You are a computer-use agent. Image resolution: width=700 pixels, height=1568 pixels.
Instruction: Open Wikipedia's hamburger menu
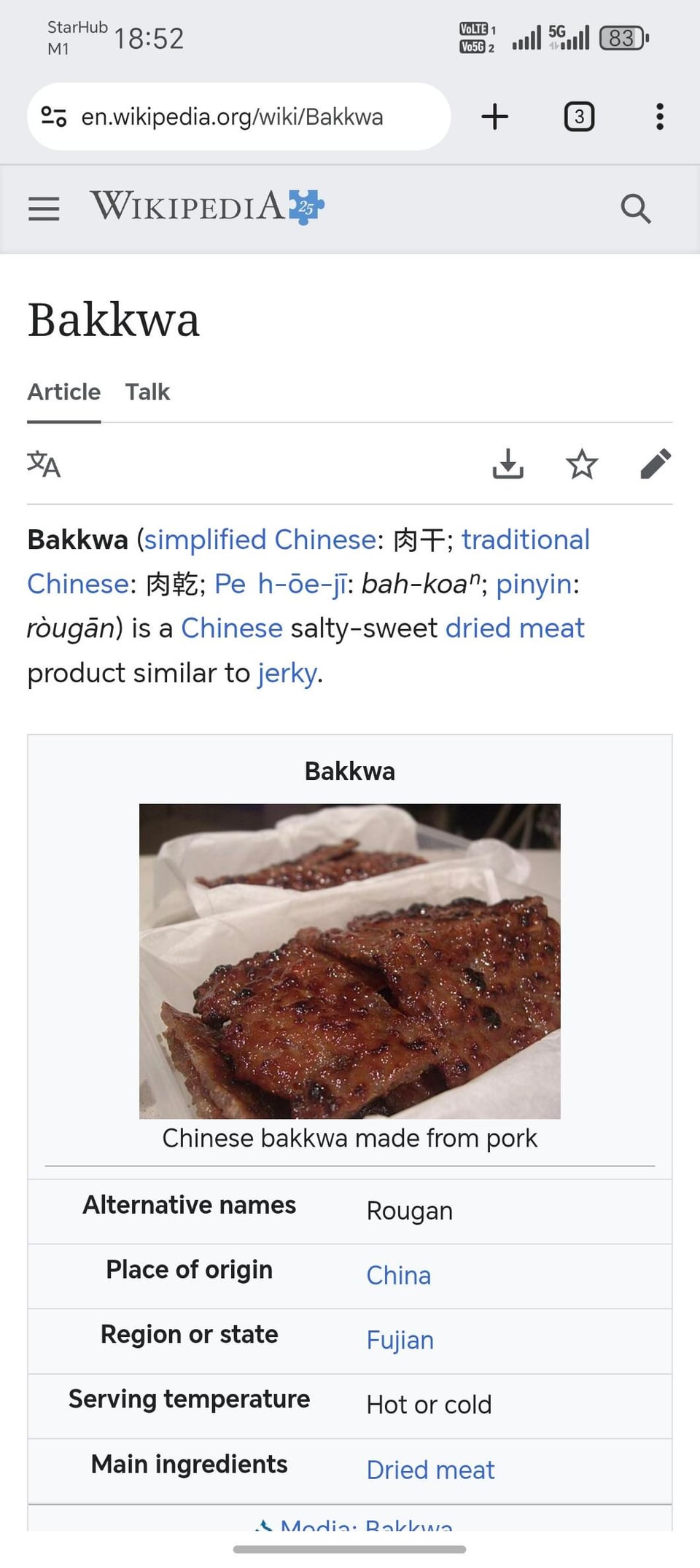44,208
